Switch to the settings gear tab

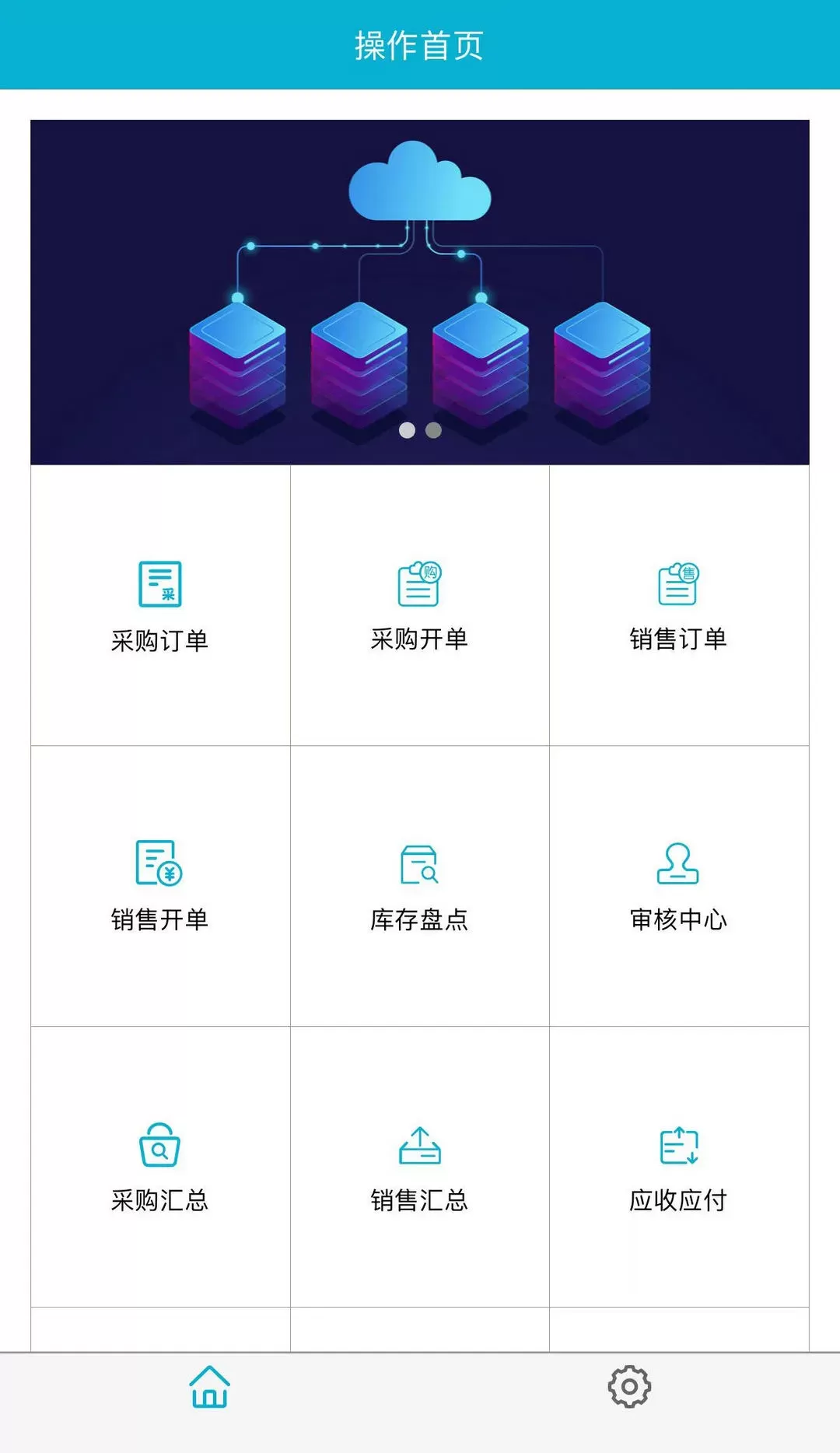[629, 1386]
